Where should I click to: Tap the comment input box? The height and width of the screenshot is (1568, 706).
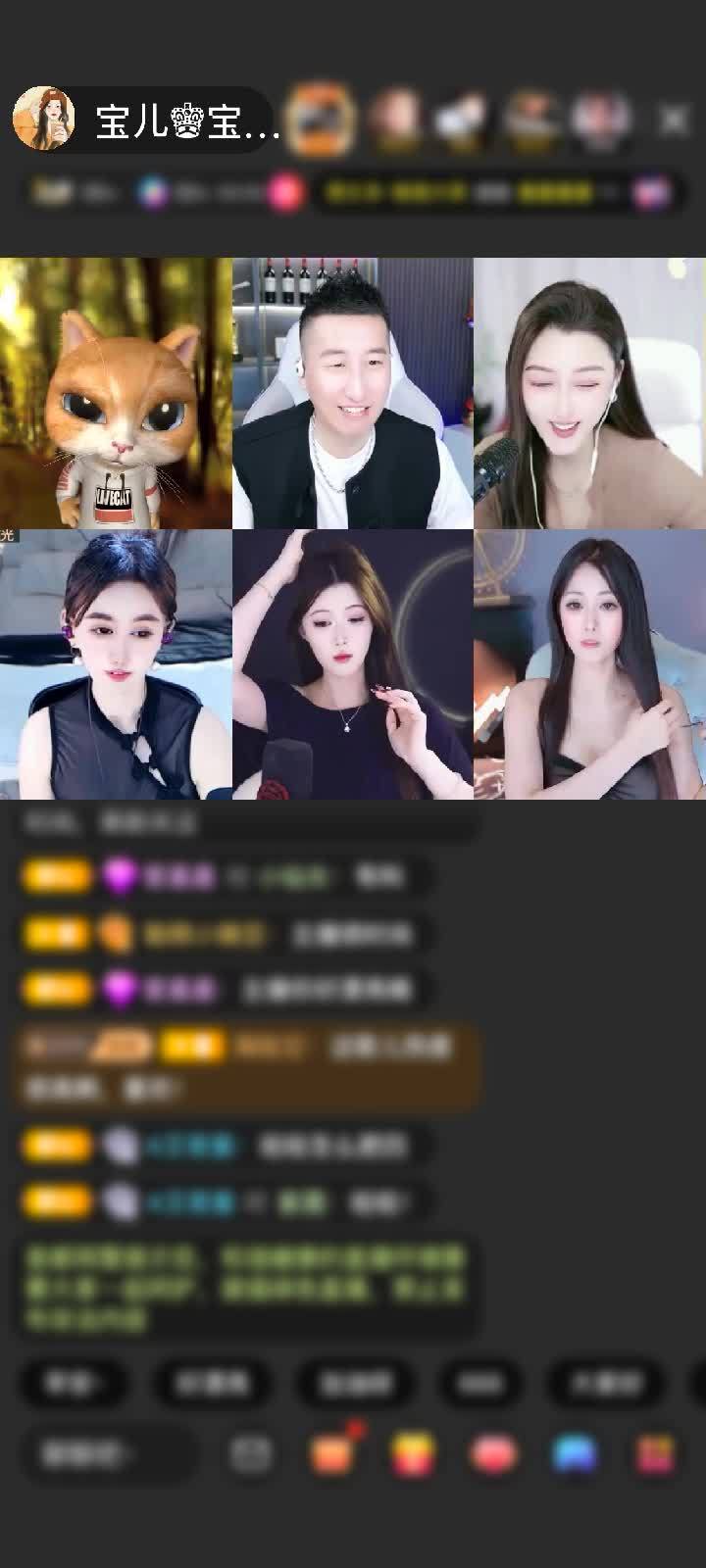tap(108, 1454)
